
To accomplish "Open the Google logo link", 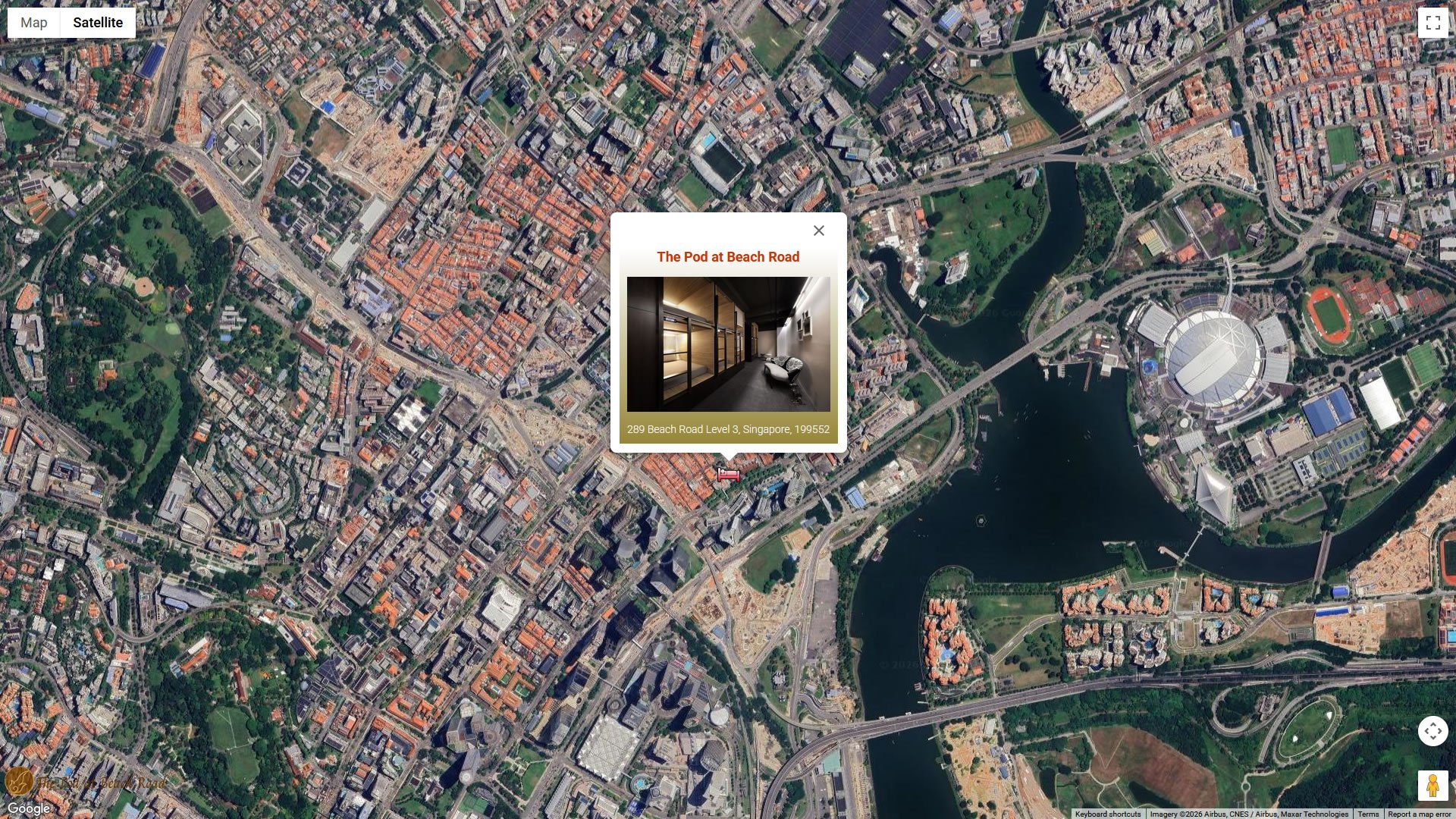I will pyautogui.click(x=29, y=808).
